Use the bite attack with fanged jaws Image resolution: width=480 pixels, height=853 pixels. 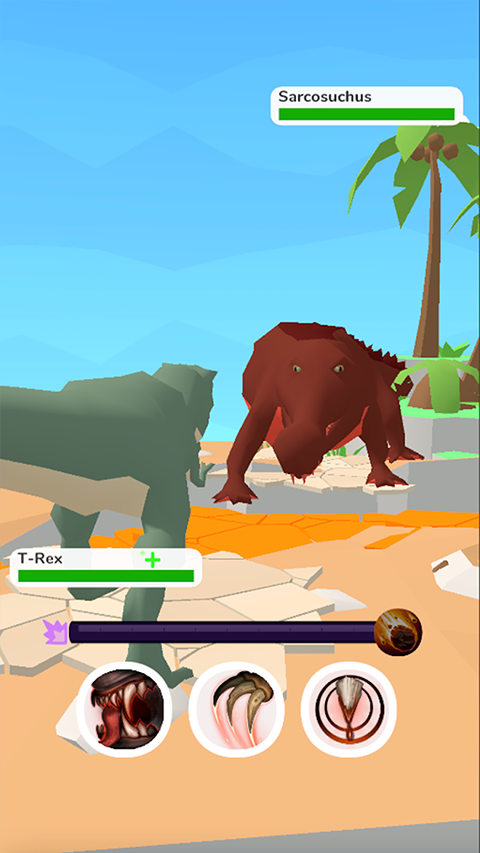124,709
